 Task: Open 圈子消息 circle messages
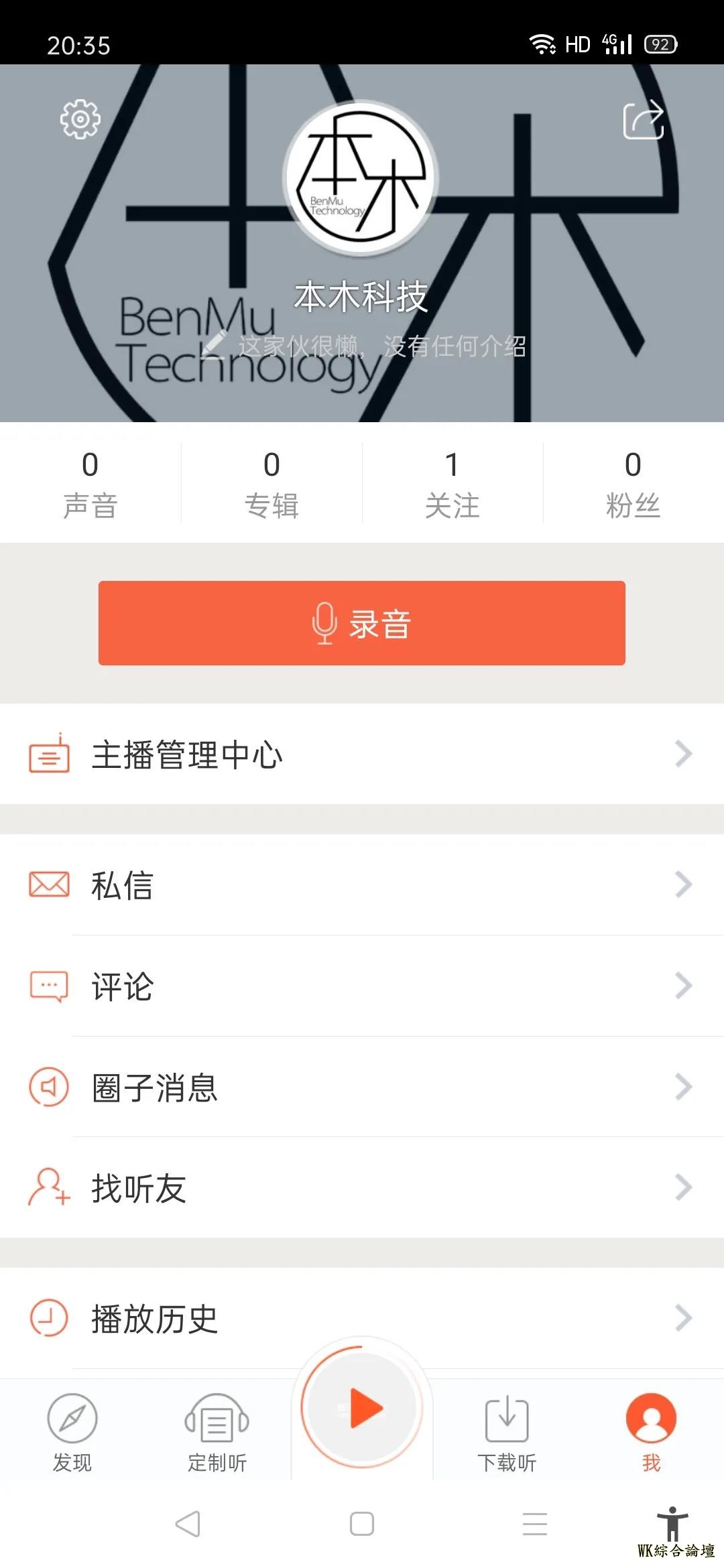[362, 1087]
